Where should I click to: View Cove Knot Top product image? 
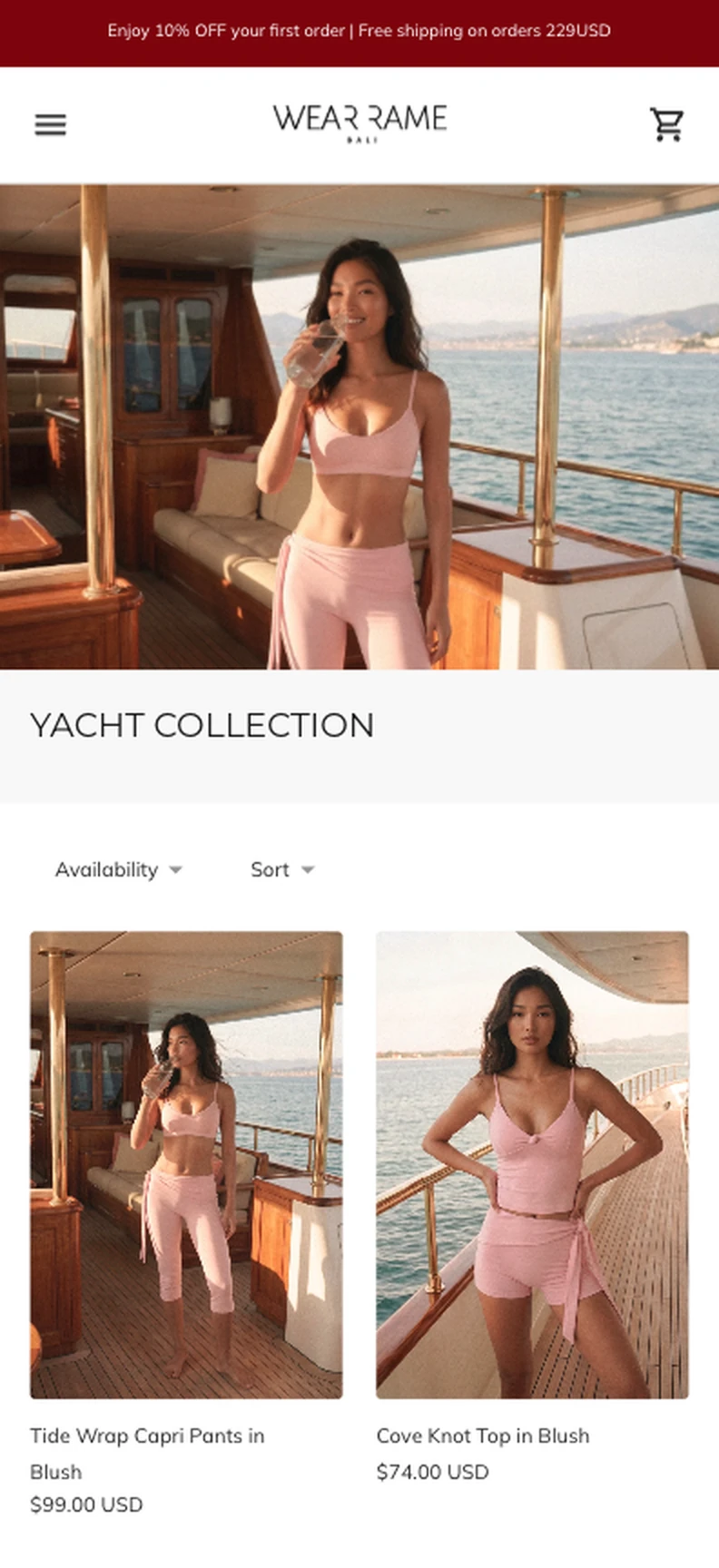click(533, 1165)
